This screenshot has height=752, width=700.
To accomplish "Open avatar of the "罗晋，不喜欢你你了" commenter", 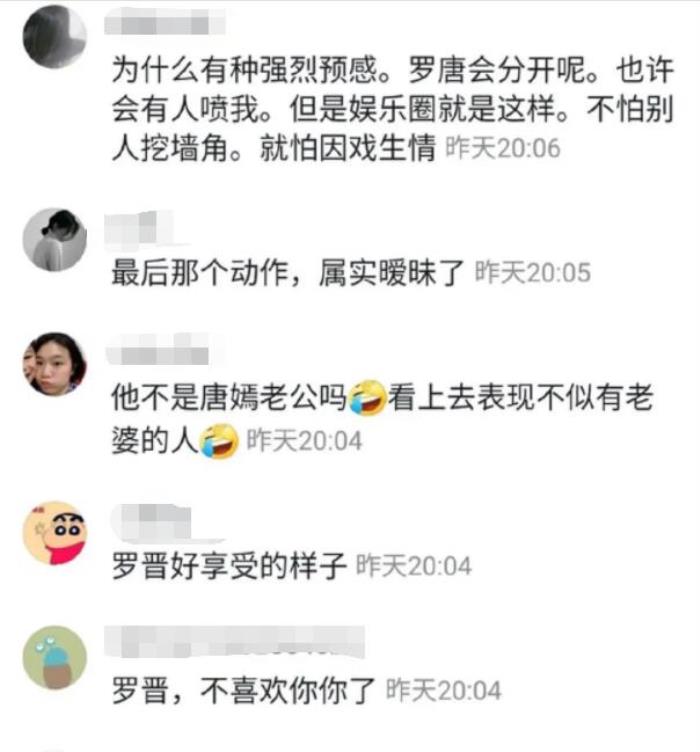I will click(54, 657).
